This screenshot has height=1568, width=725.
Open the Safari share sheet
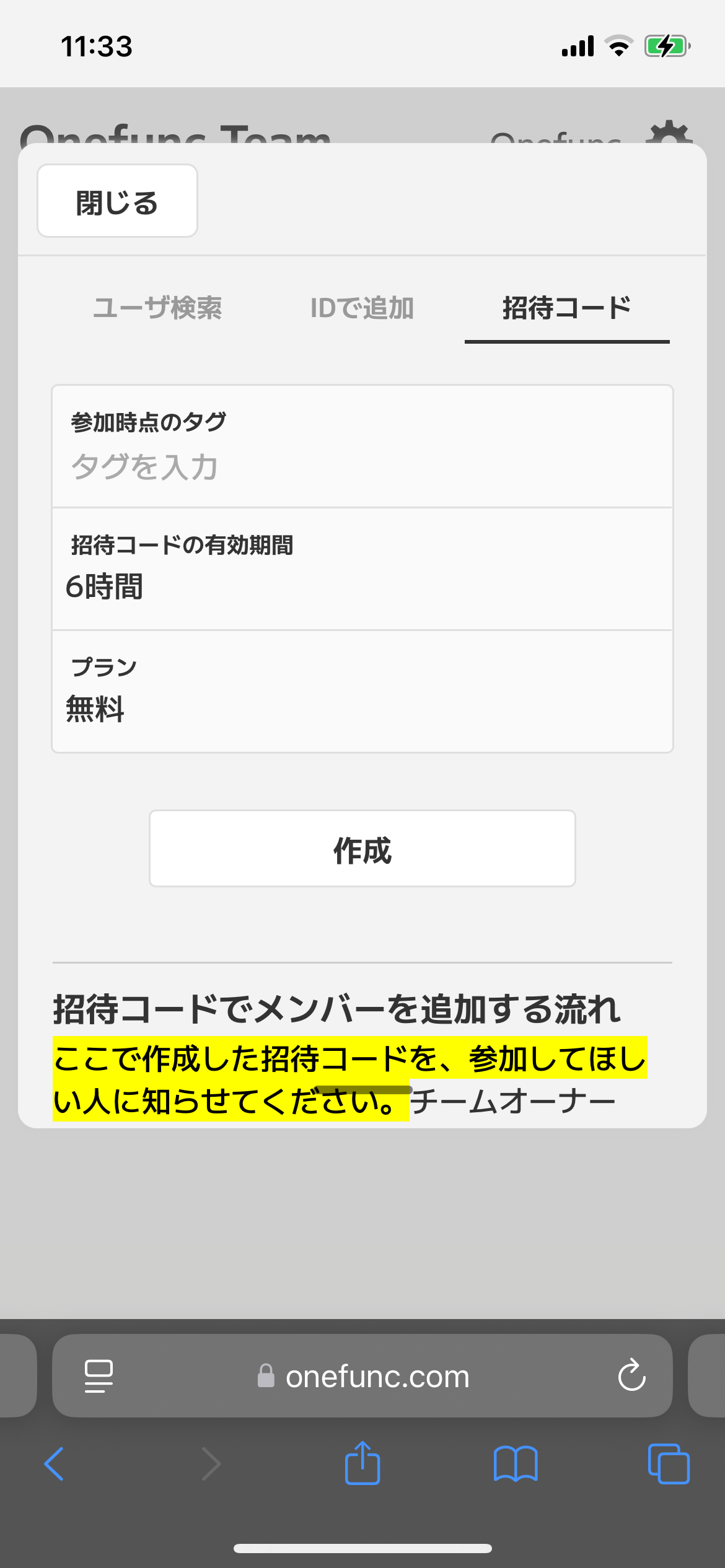(x=362, y=1463)
